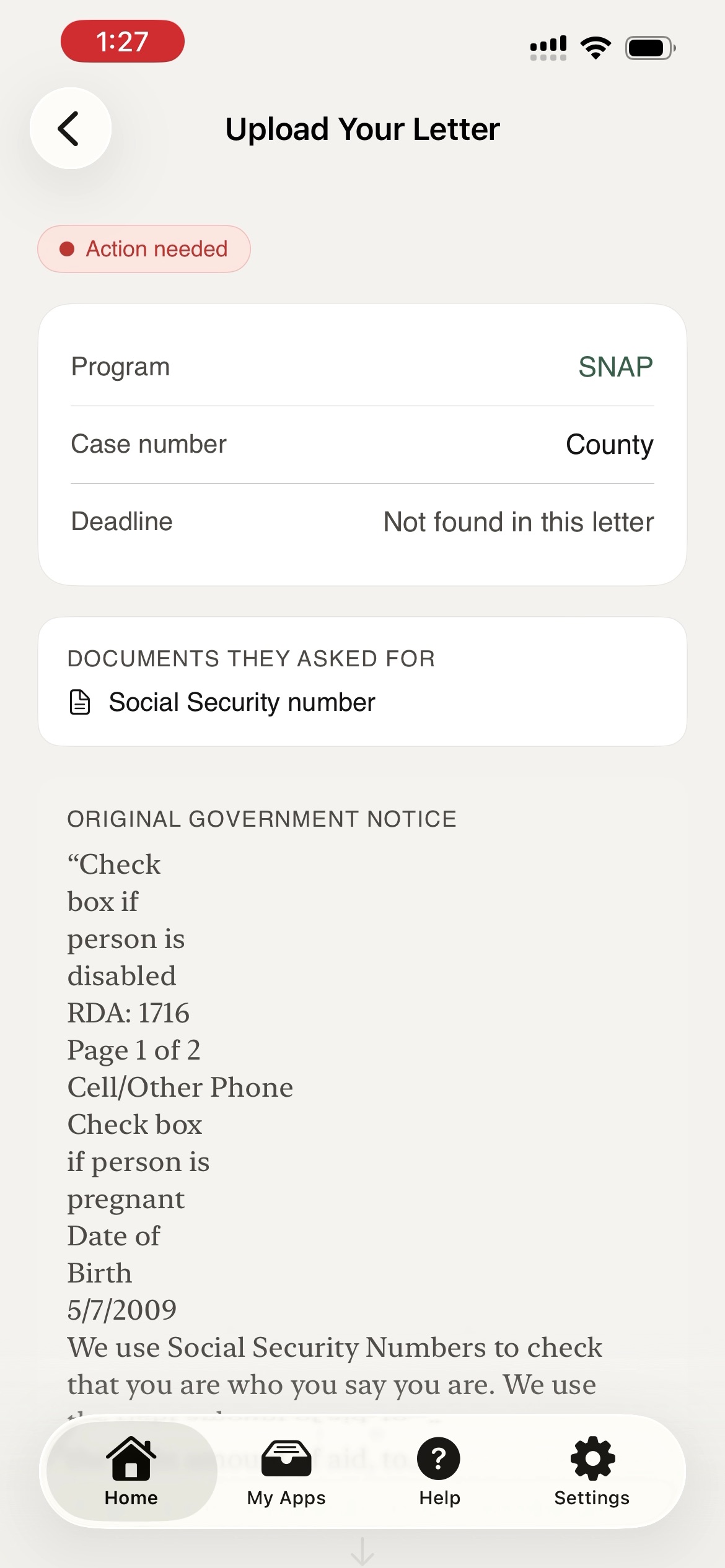The height and width of the screenshot is (1568, 725).
Task: Go to the Settings tab
Action: tap(592, 1471)
